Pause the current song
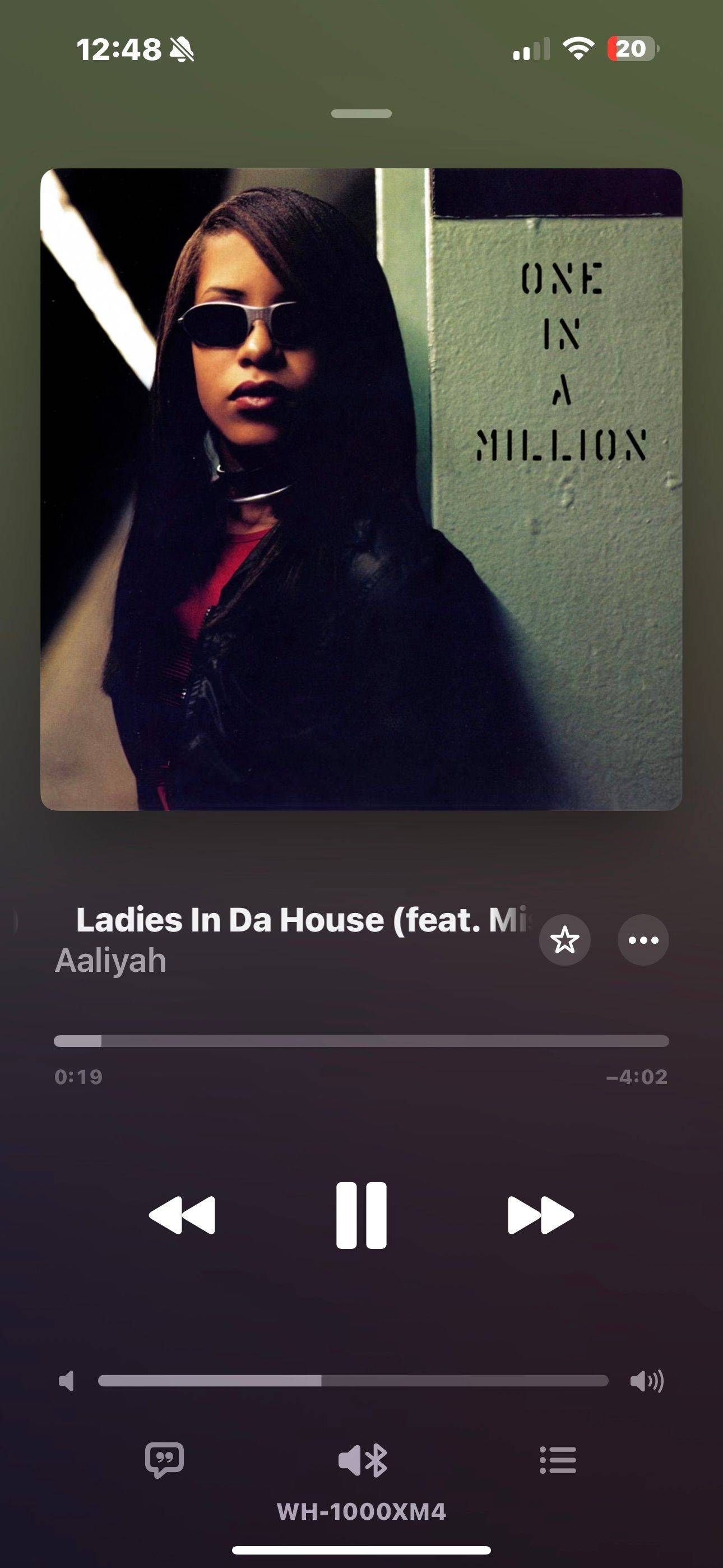 [x=361, y=1216]
